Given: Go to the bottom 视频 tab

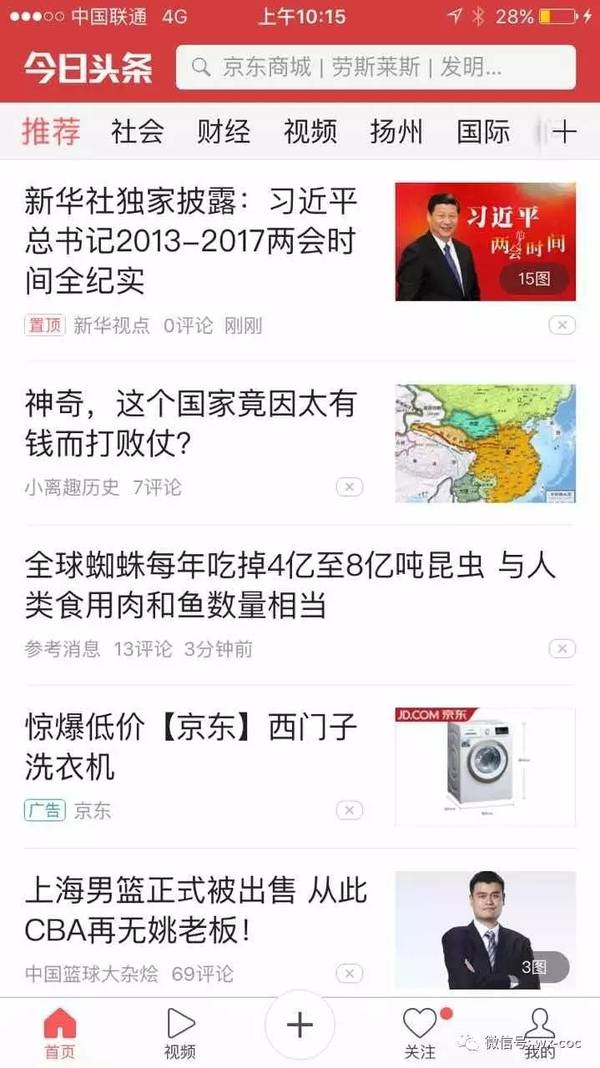Looking at the screenshot, I should [x=180, y=1033].
